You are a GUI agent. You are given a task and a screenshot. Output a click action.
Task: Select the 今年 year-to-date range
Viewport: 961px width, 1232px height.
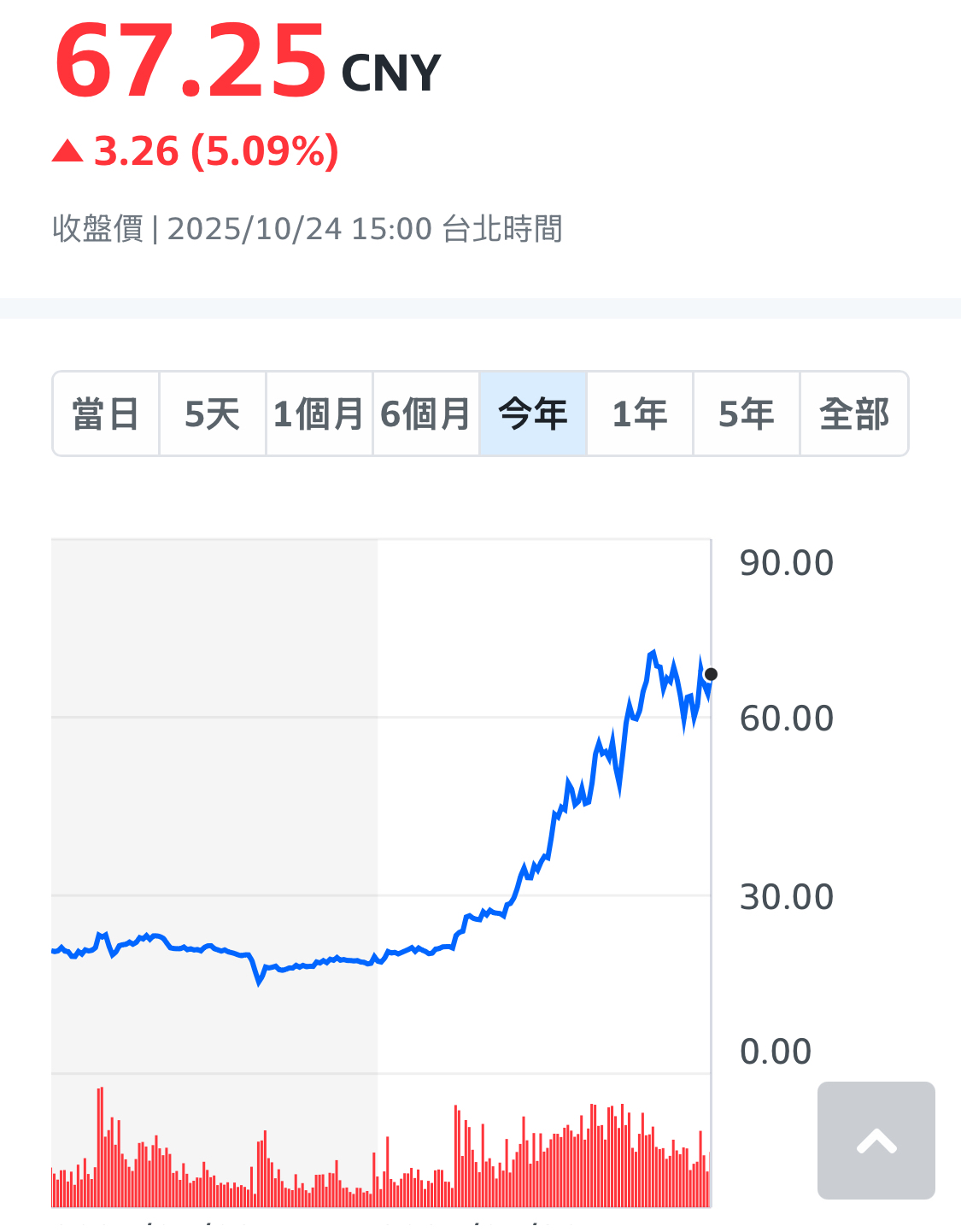pyautogui.click(x=533, y=414)
